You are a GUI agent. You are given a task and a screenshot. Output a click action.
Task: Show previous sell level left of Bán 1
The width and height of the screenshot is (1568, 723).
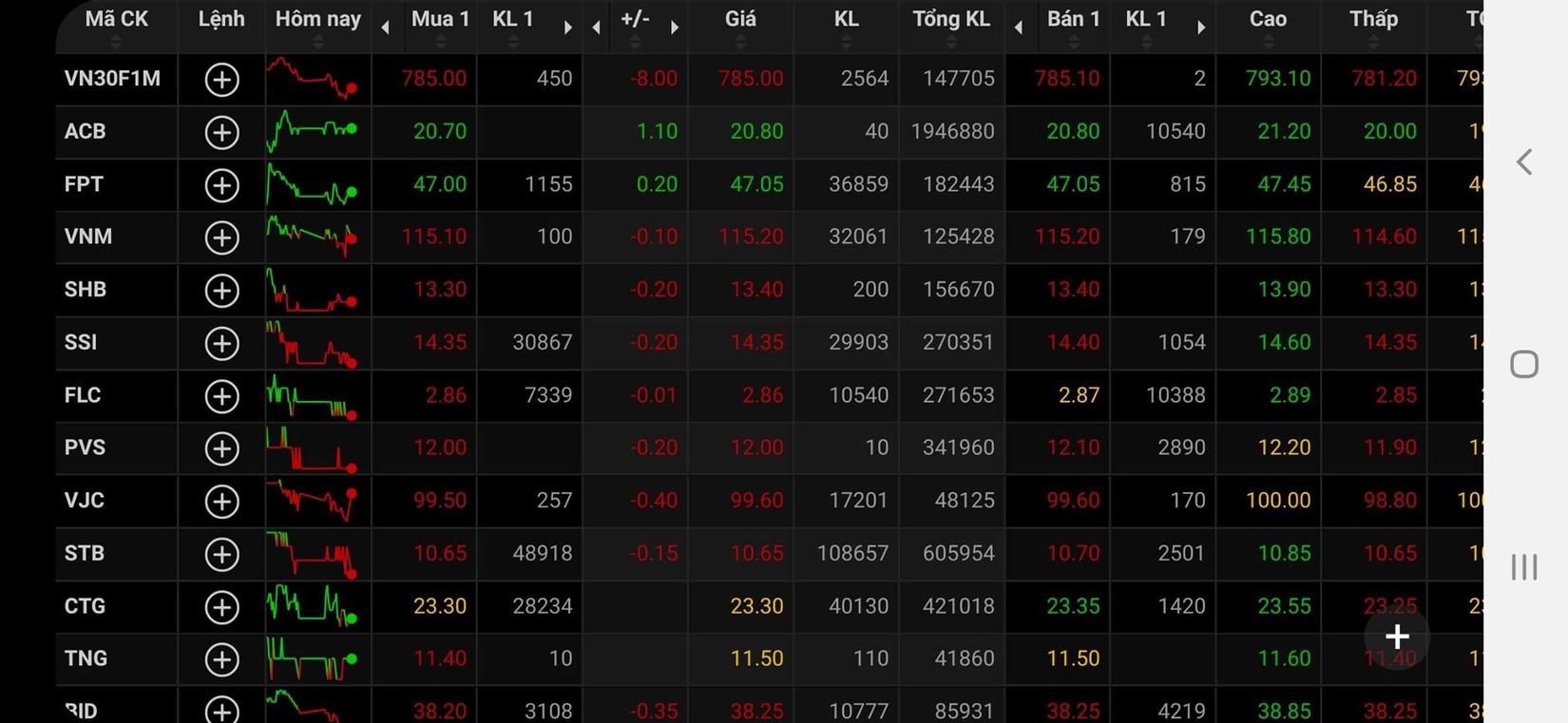tap(1019, 28)
